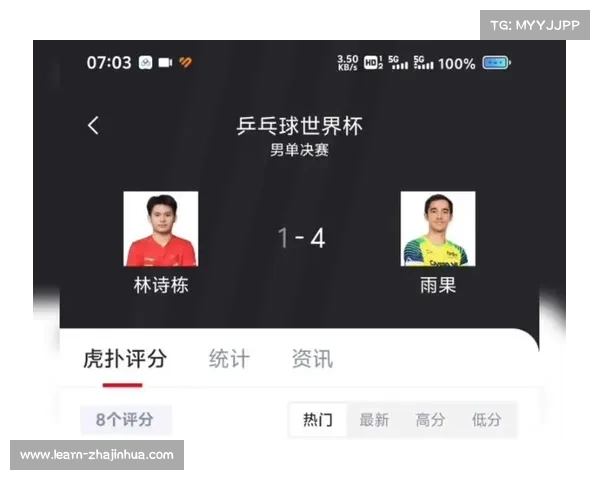The image size is (600, 480).
Task: Sort ratings by 最新
Action: coord(374,420)
